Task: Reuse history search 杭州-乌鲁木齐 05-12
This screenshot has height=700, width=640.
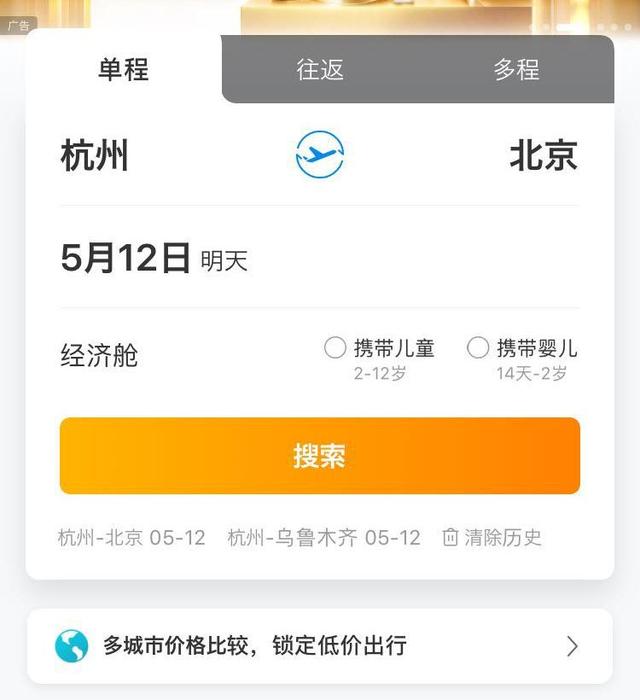Action: (324, 538)
